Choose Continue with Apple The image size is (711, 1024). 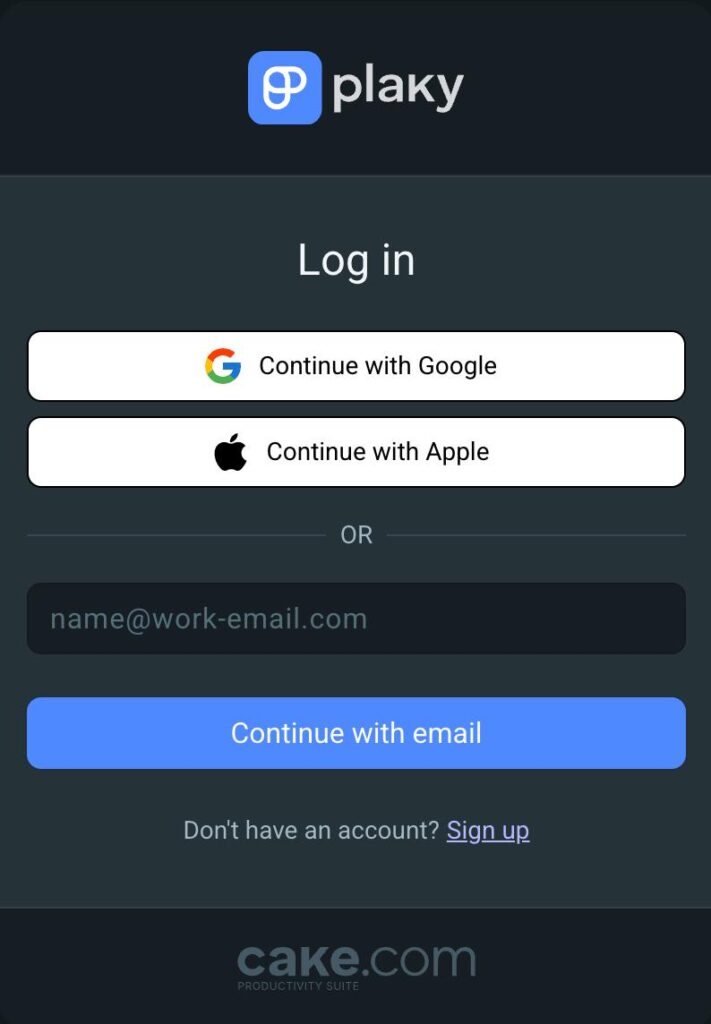[x=356, y=452]
